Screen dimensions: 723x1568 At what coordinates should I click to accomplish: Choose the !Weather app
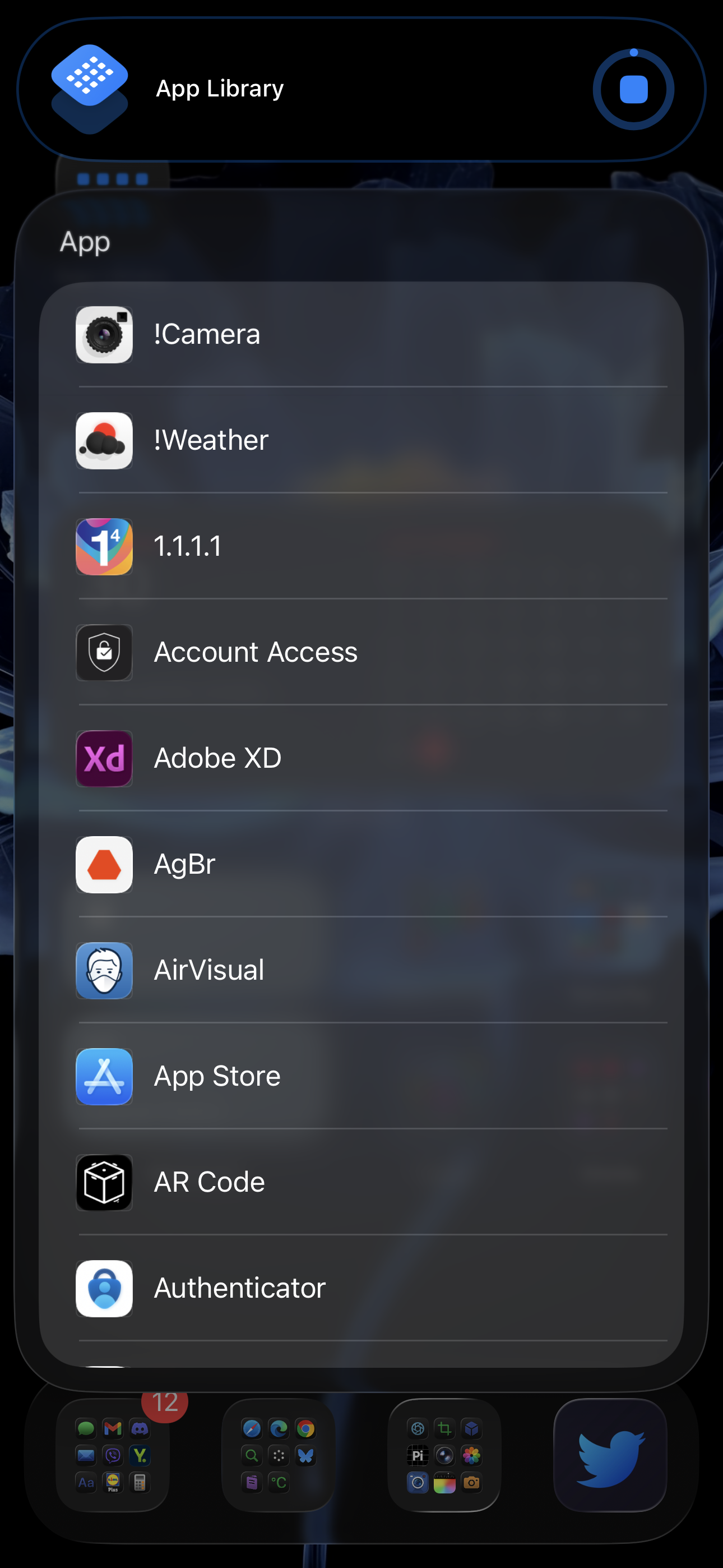(x=361, y=440)
